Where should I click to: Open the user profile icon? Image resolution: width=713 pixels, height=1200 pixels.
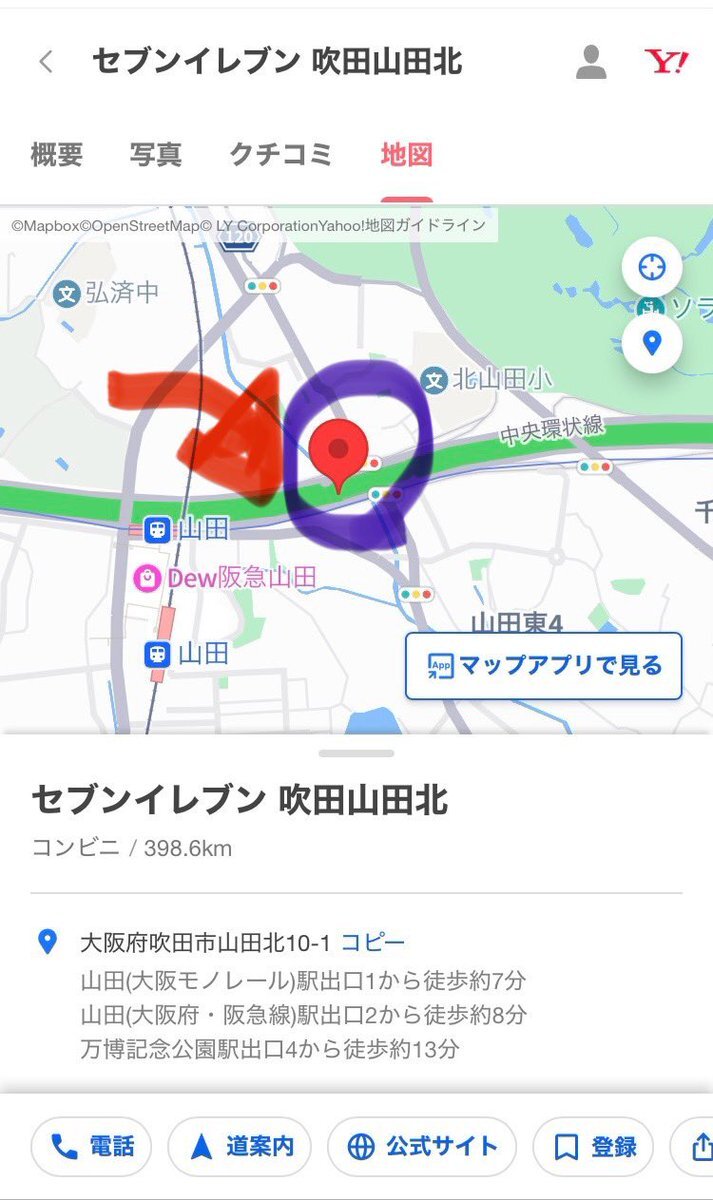tap(591, 63)
